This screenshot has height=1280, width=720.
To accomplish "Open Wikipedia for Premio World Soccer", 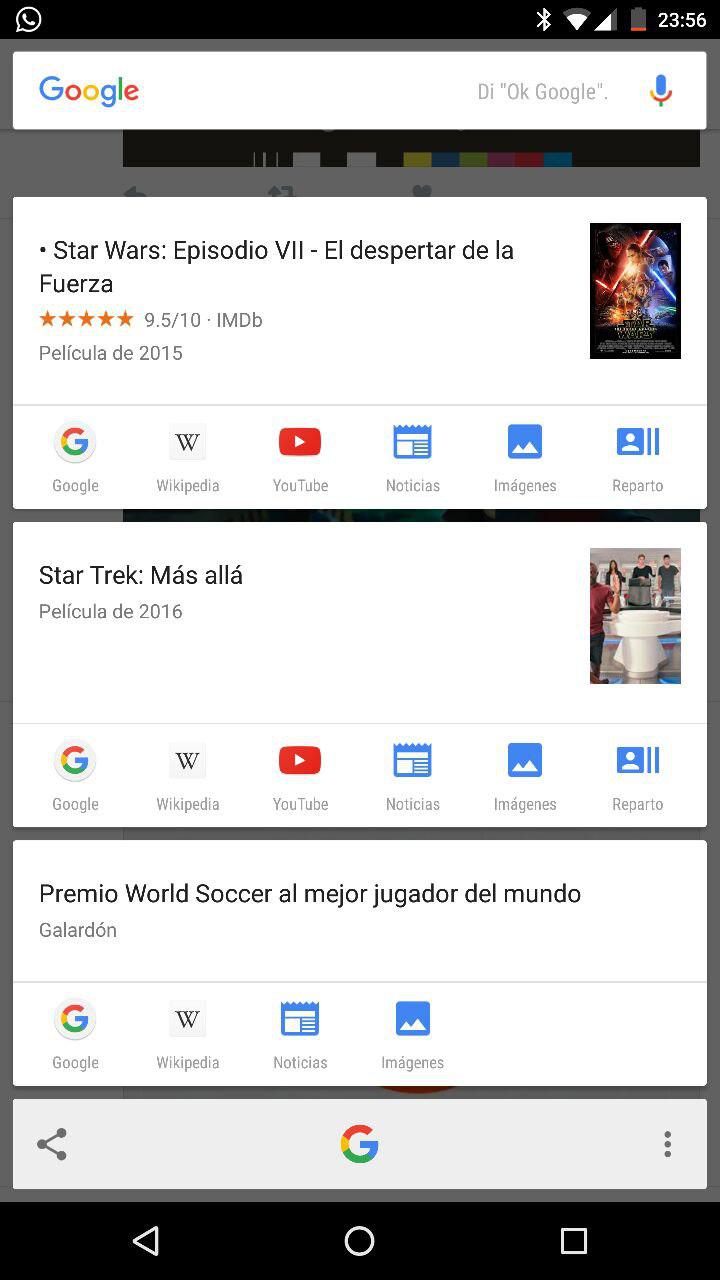I will [187, 1034].
